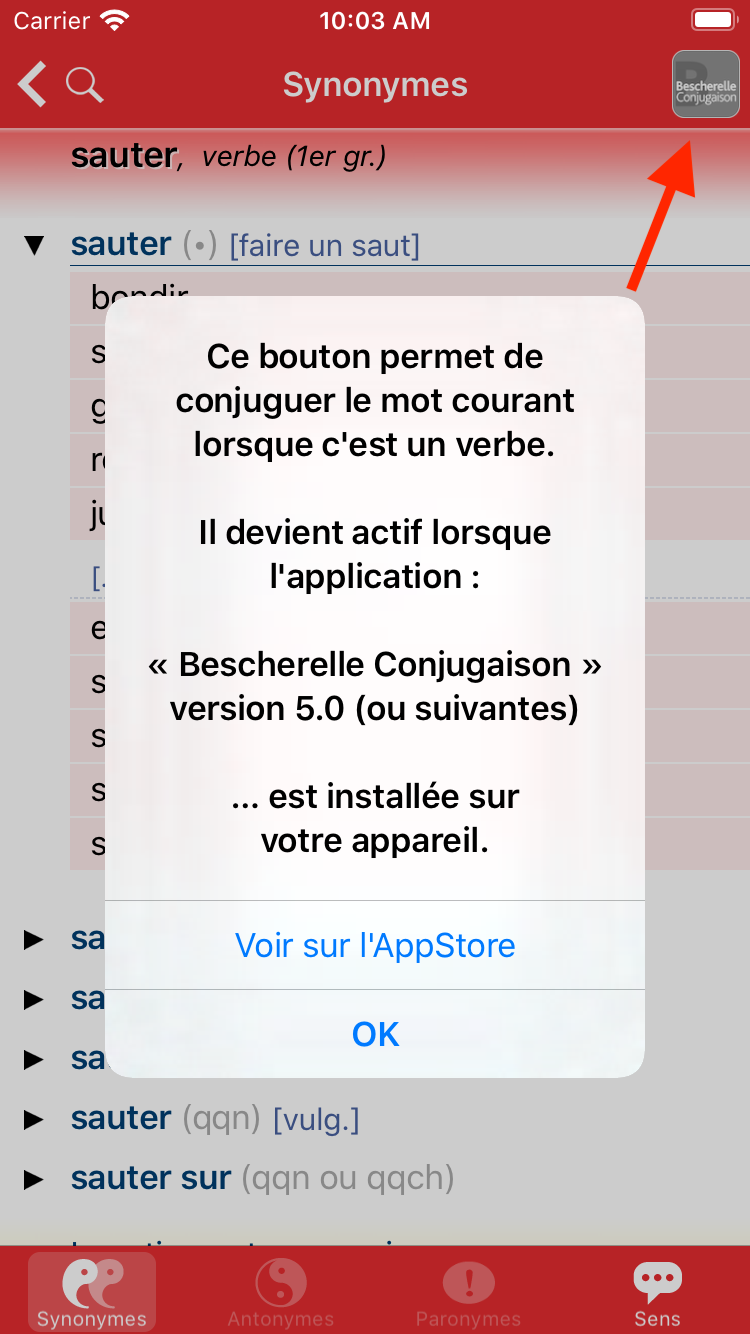Dismiss the dialog with OK

[x=375, y=1034]
